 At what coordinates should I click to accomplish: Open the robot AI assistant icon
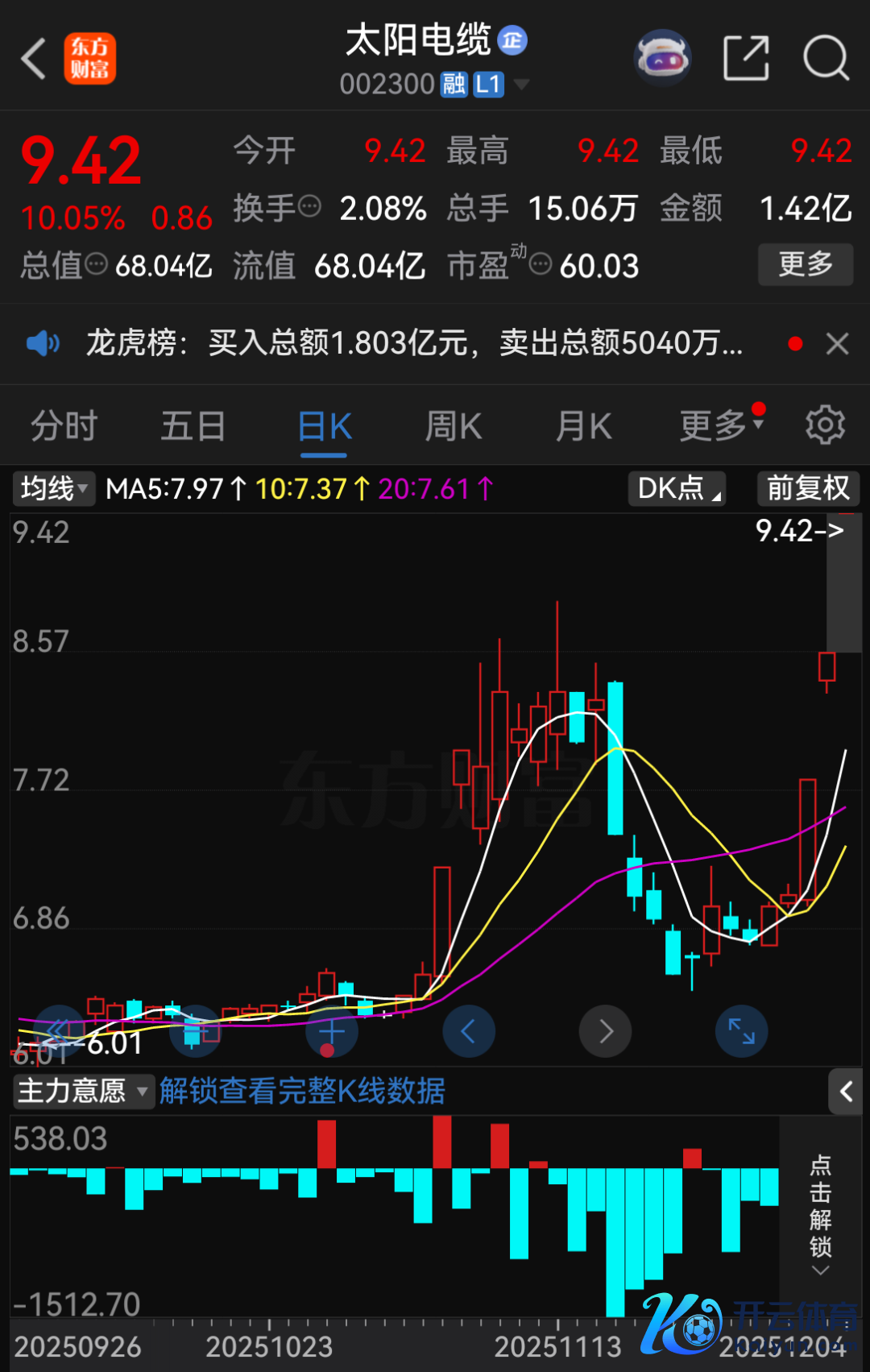pyautogui.click(x=662, y=58)
